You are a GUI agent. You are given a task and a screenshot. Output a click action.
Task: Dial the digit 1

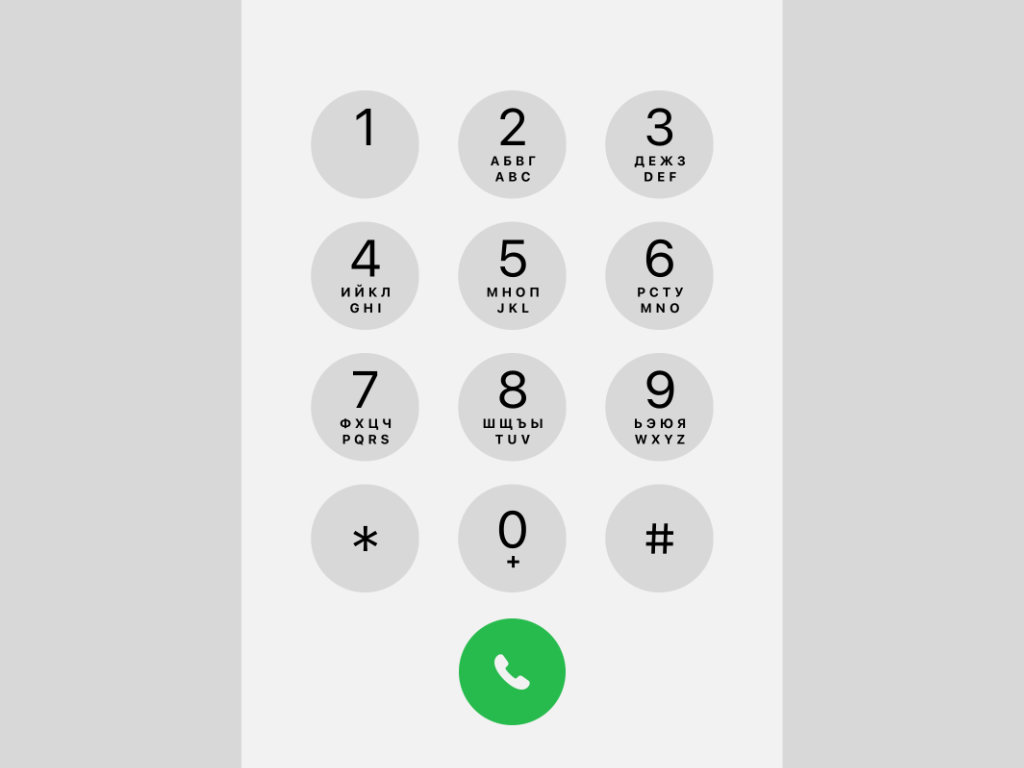tap(365, 144)
